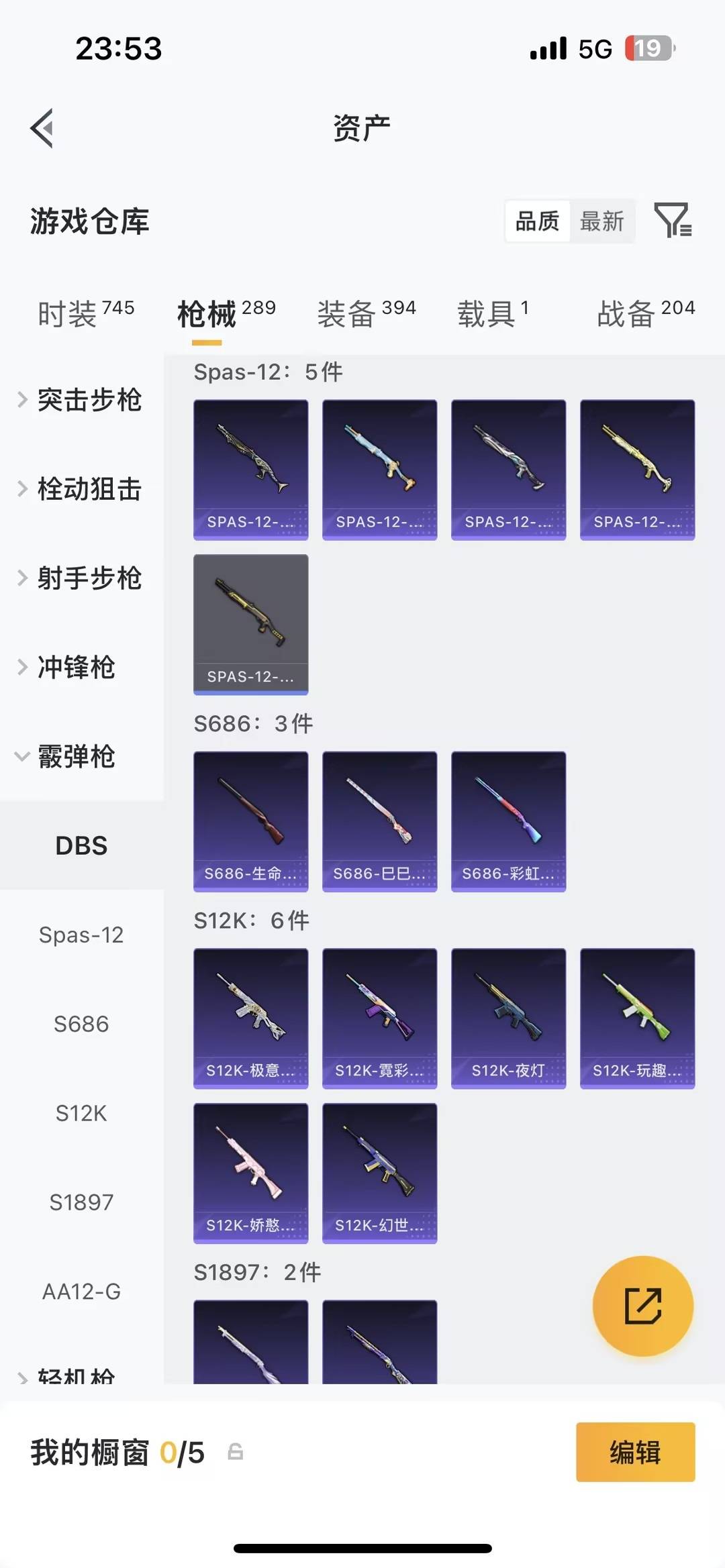Expand the 栓动狙击 category
The width and height of the screenshot is (725, 1568).
pos(89,489)
